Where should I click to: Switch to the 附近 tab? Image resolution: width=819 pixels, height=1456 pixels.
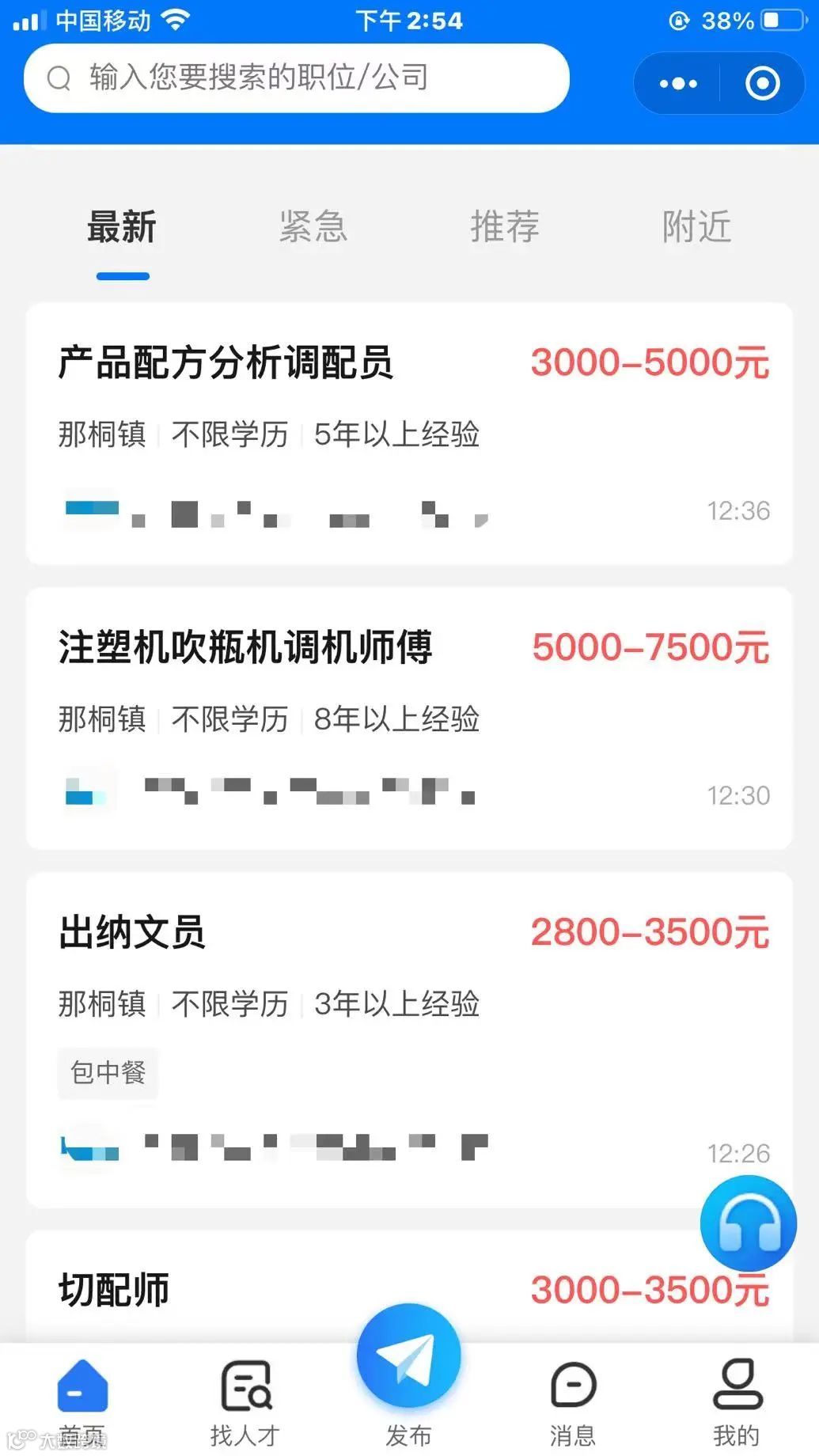coord(696,227)
